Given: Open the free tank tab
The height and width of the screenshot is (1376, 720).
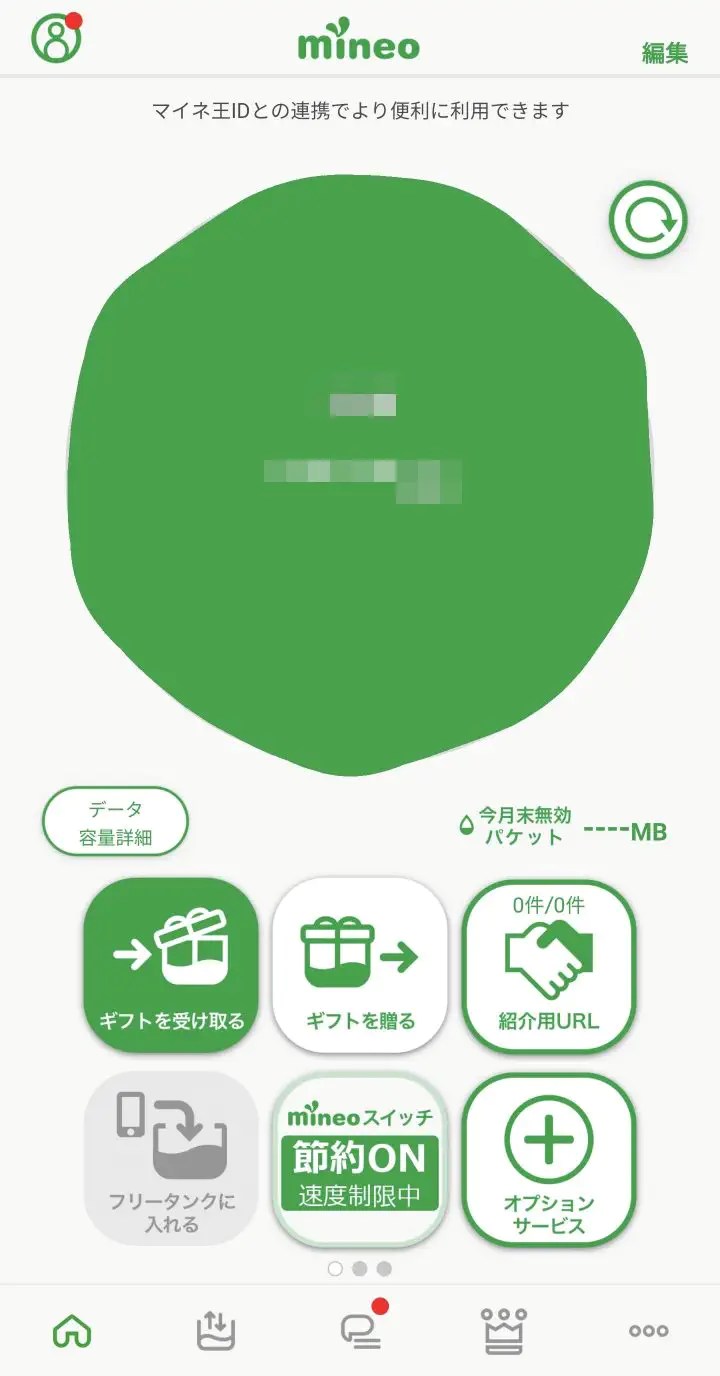Looking at the screenshot, I should 216,1331.
